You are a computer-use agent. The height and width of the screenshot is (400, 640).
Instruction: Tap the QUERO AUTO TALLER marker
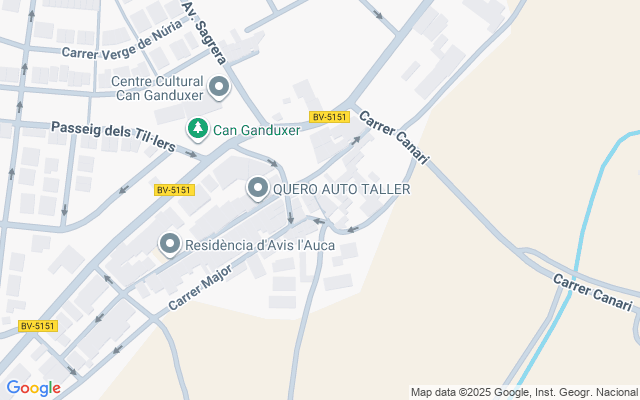(x=258, y=188)
